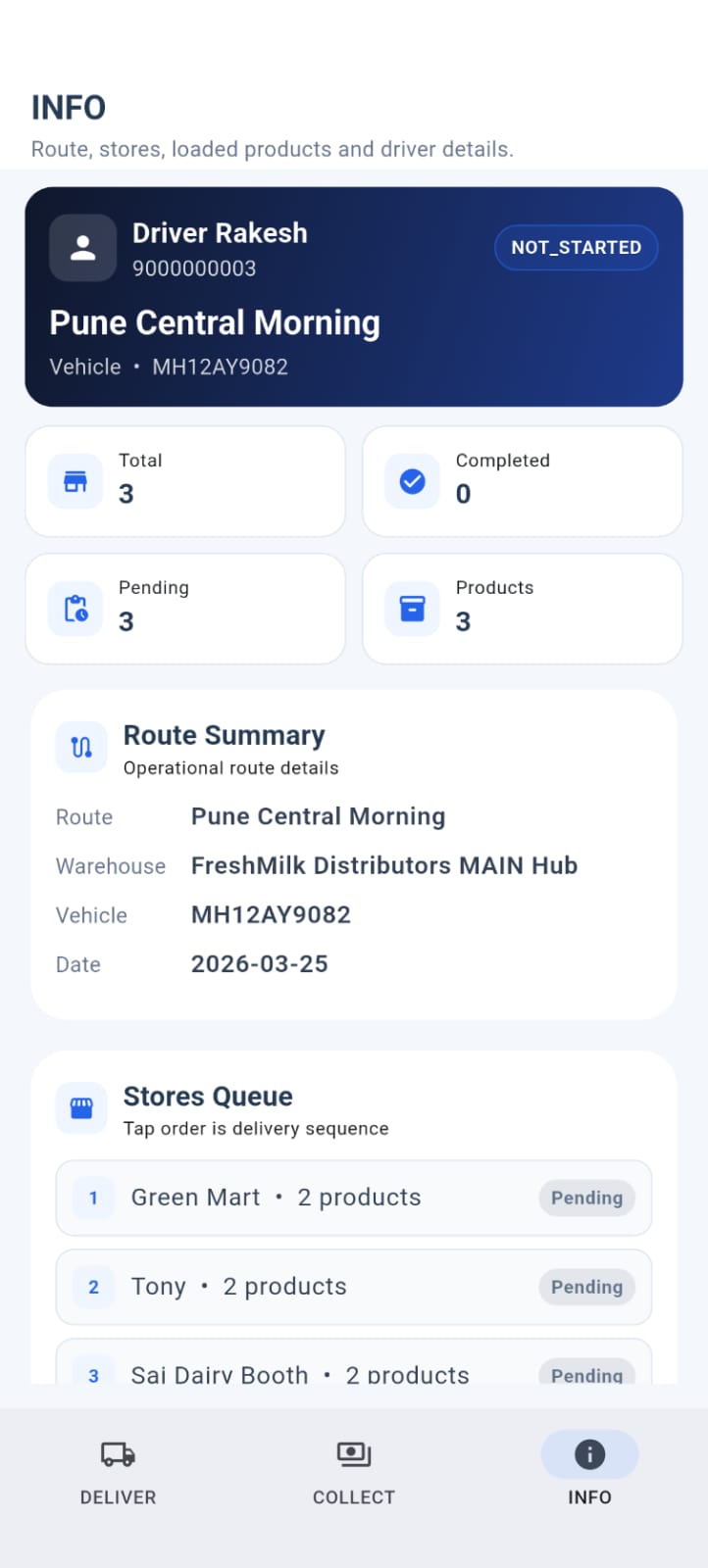The height and width of the screenshot is (1568, 708).
Task: Click the Completed checkmark icon
Action: pos(412,481)
